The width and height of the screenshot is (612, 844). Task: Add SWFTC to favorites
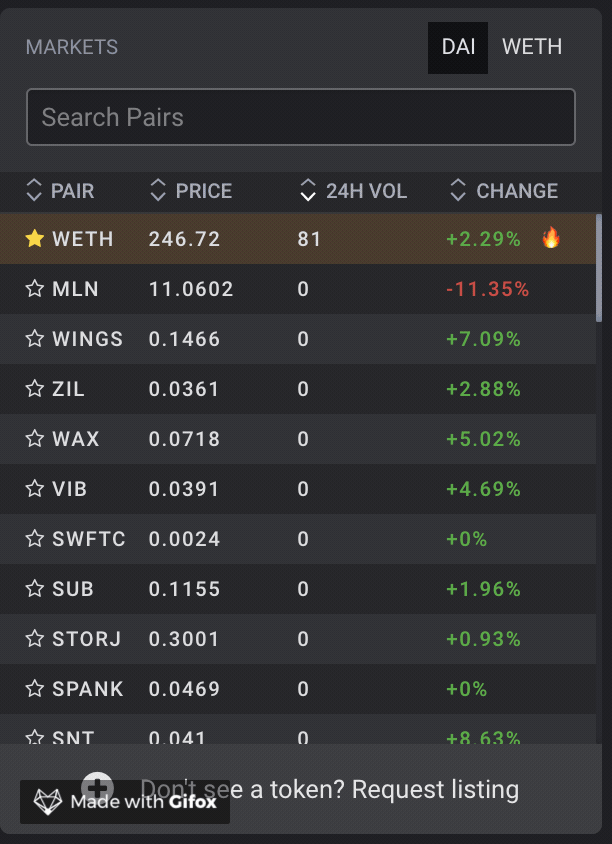(x=35, y=539)
